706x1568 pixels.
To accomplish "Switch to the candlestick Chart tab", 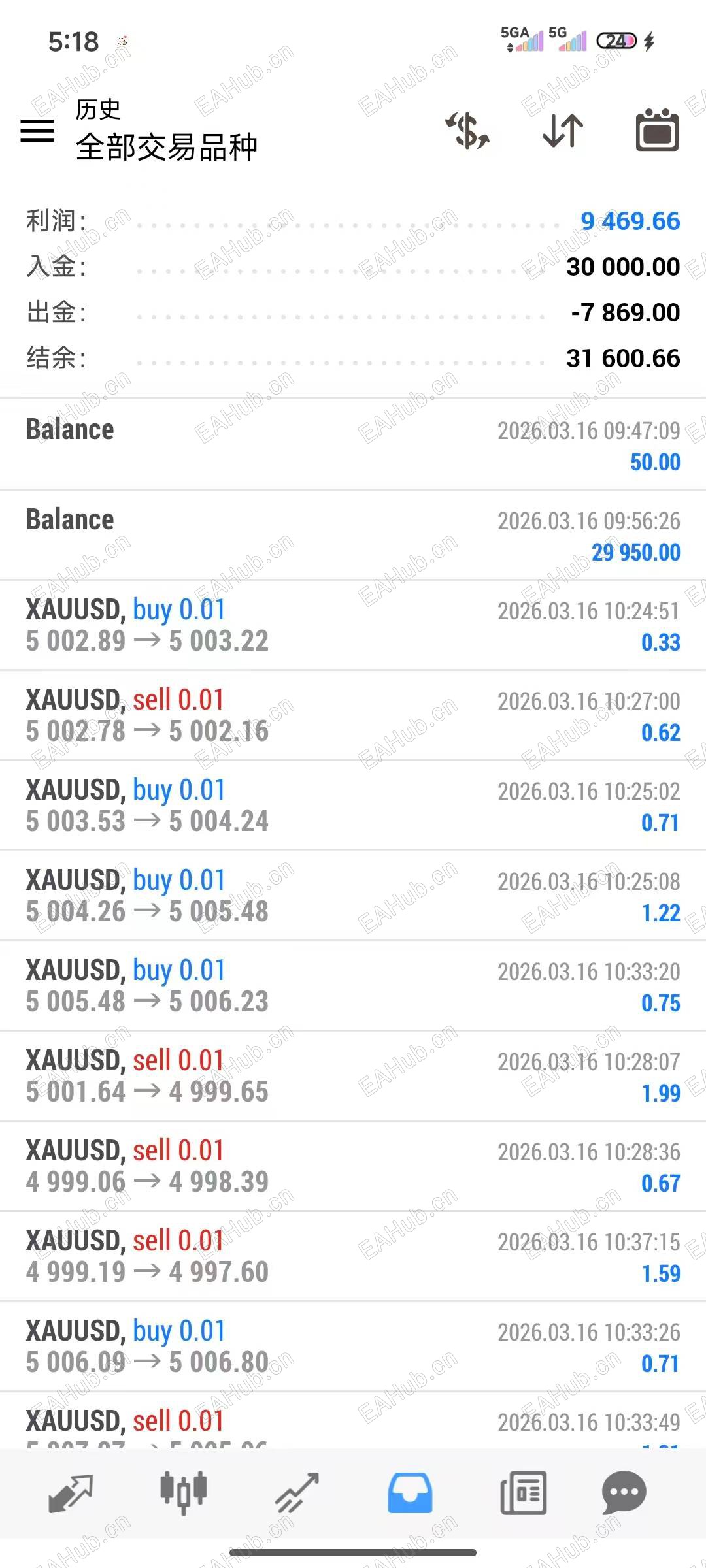I will [x=184, y=1494].
